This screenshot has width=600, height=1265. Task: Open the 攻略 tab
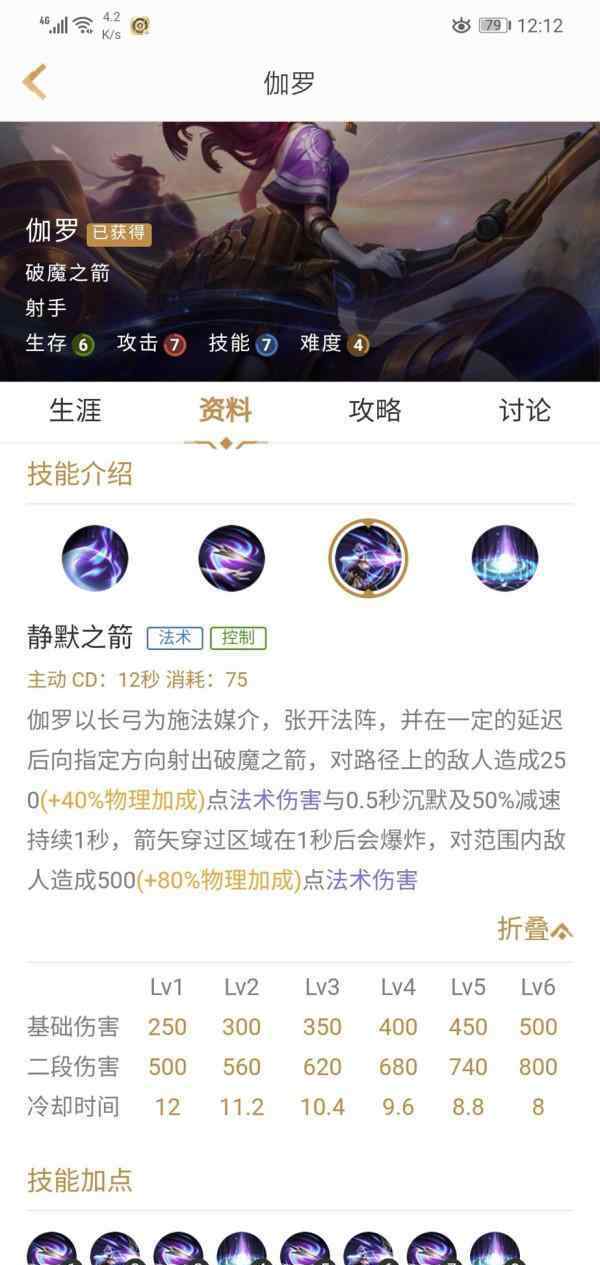click(x=375, y=410)
